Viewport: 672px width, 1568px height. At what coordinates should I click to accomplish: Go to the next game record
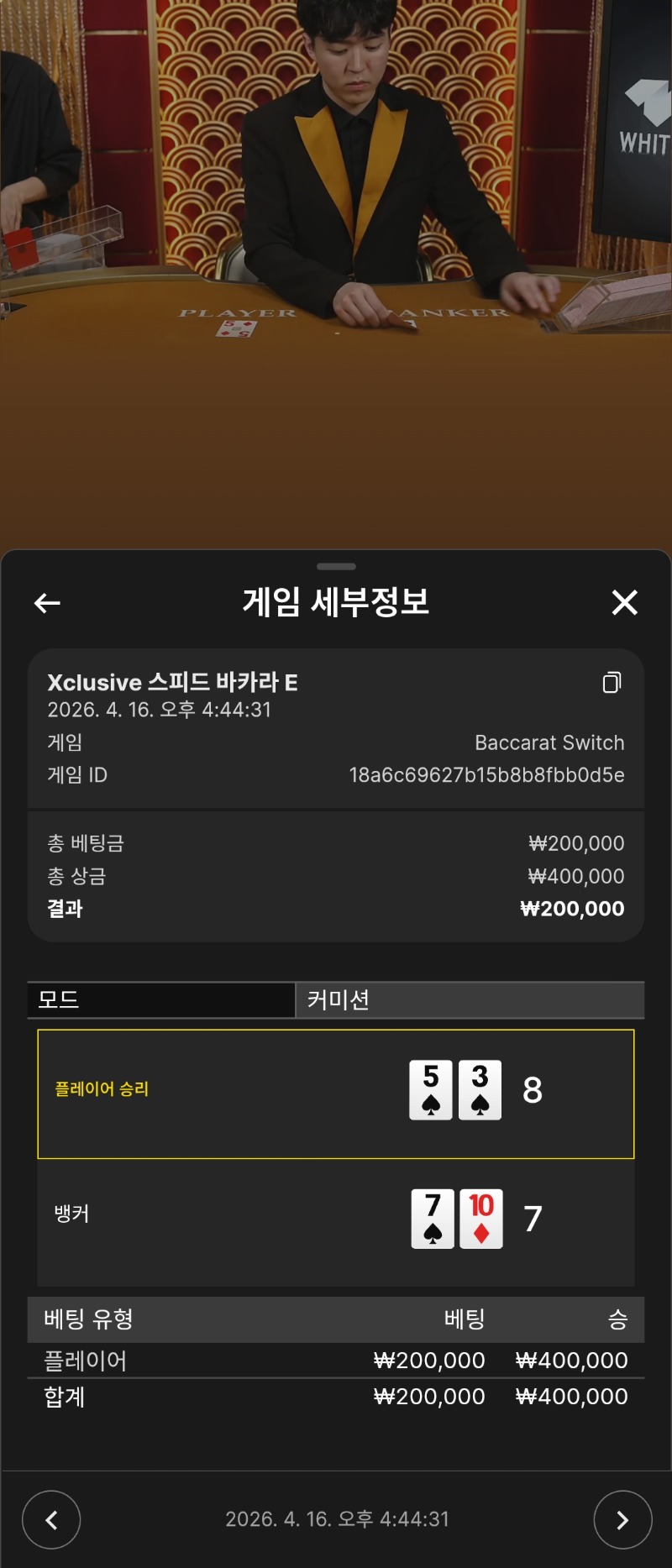point(622,1519)
